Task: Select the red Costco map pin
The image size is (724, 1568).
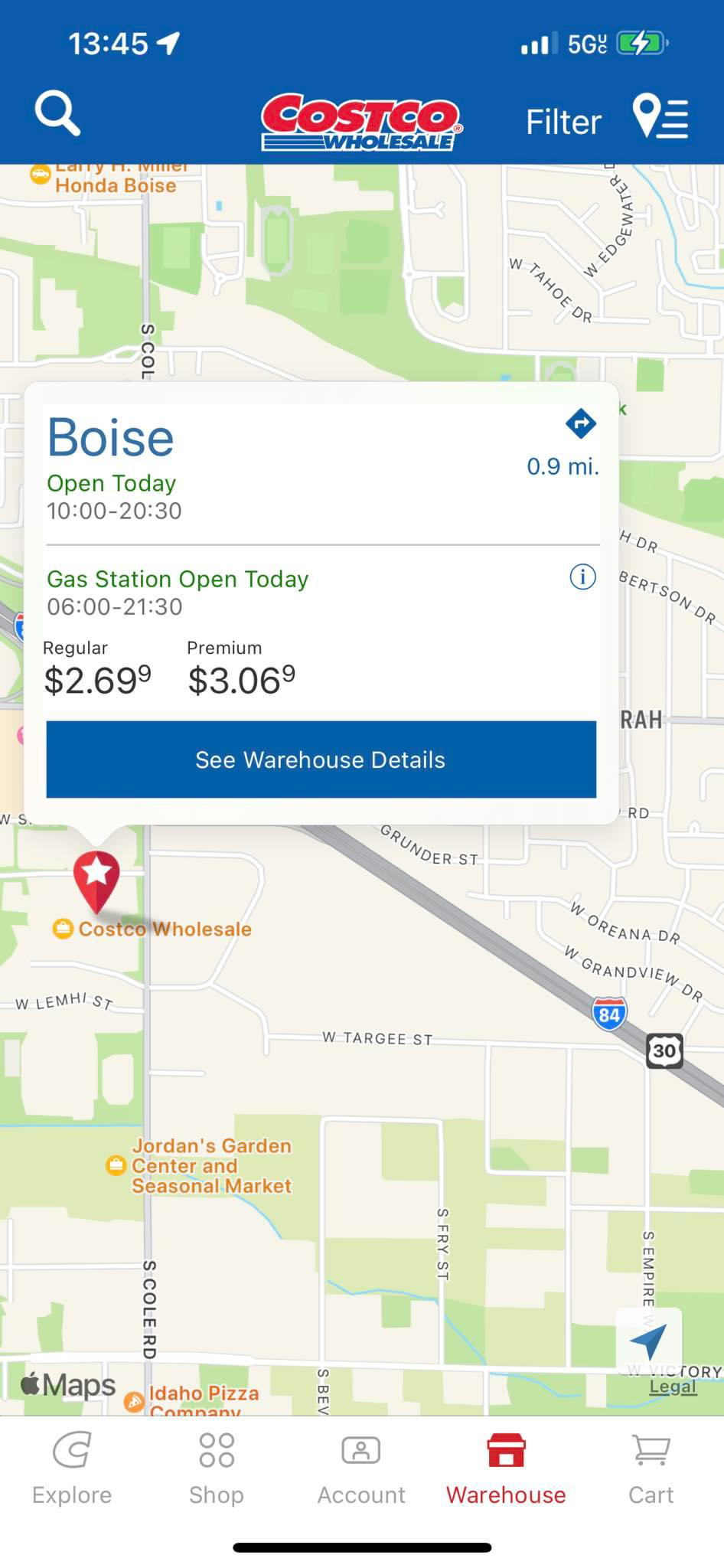Action: [x=96, y=877]
